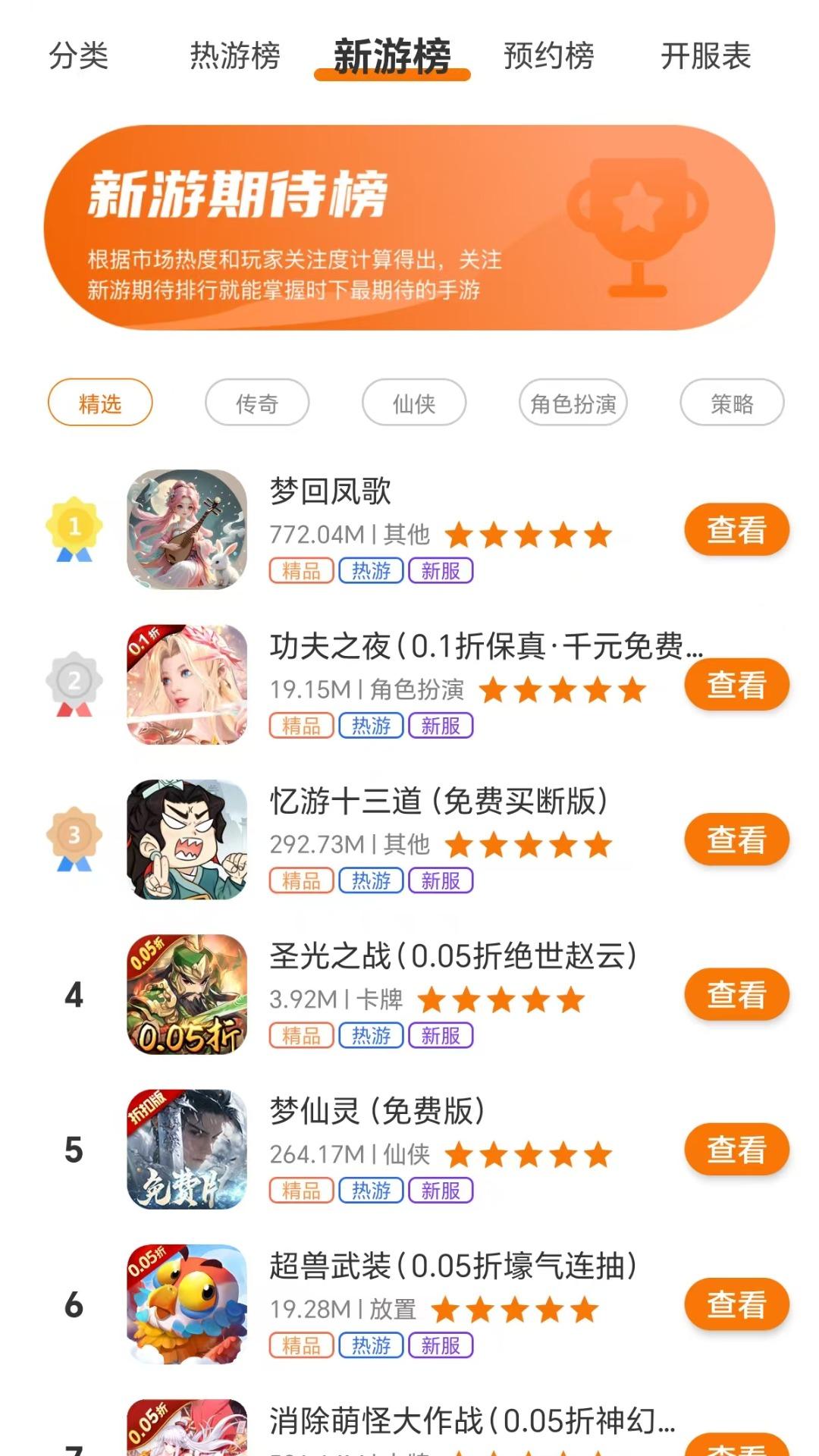Tap the 超兽武装 parrot game icon

pos(186,1304)
